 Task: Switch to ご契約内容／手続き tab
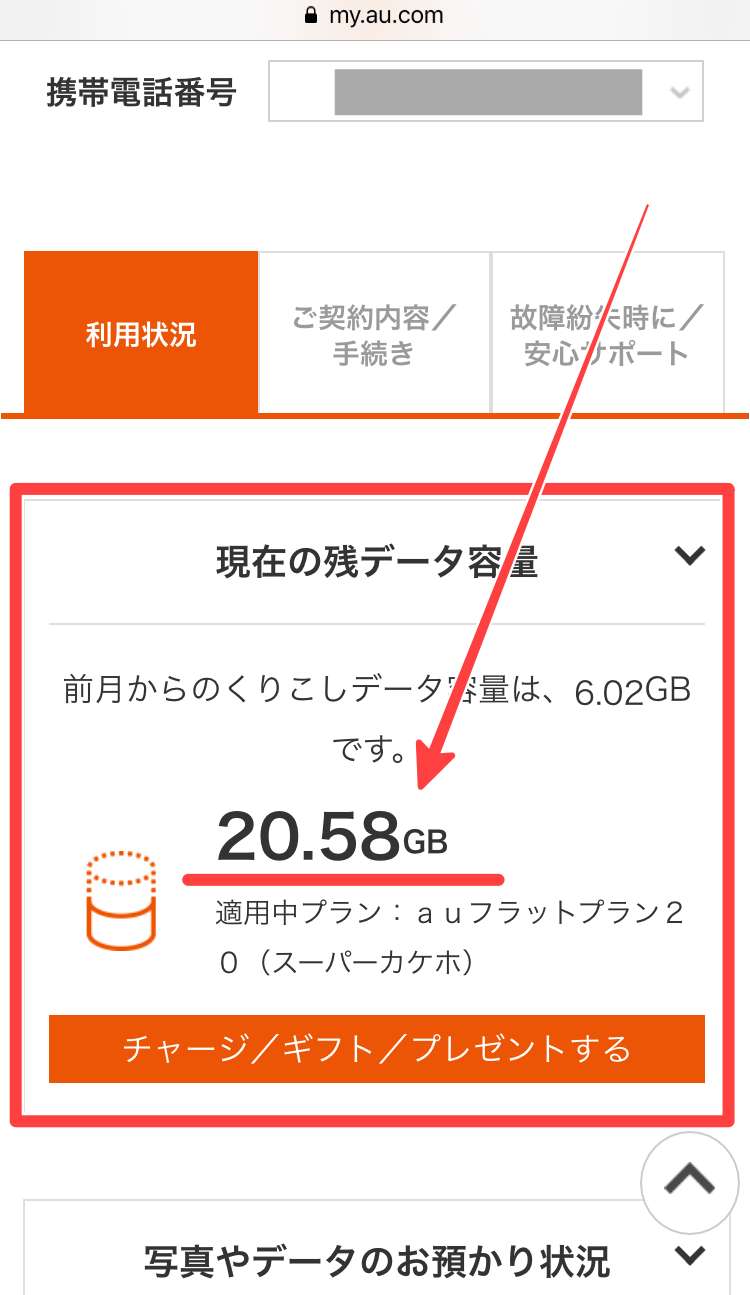(x=374, y=334)
